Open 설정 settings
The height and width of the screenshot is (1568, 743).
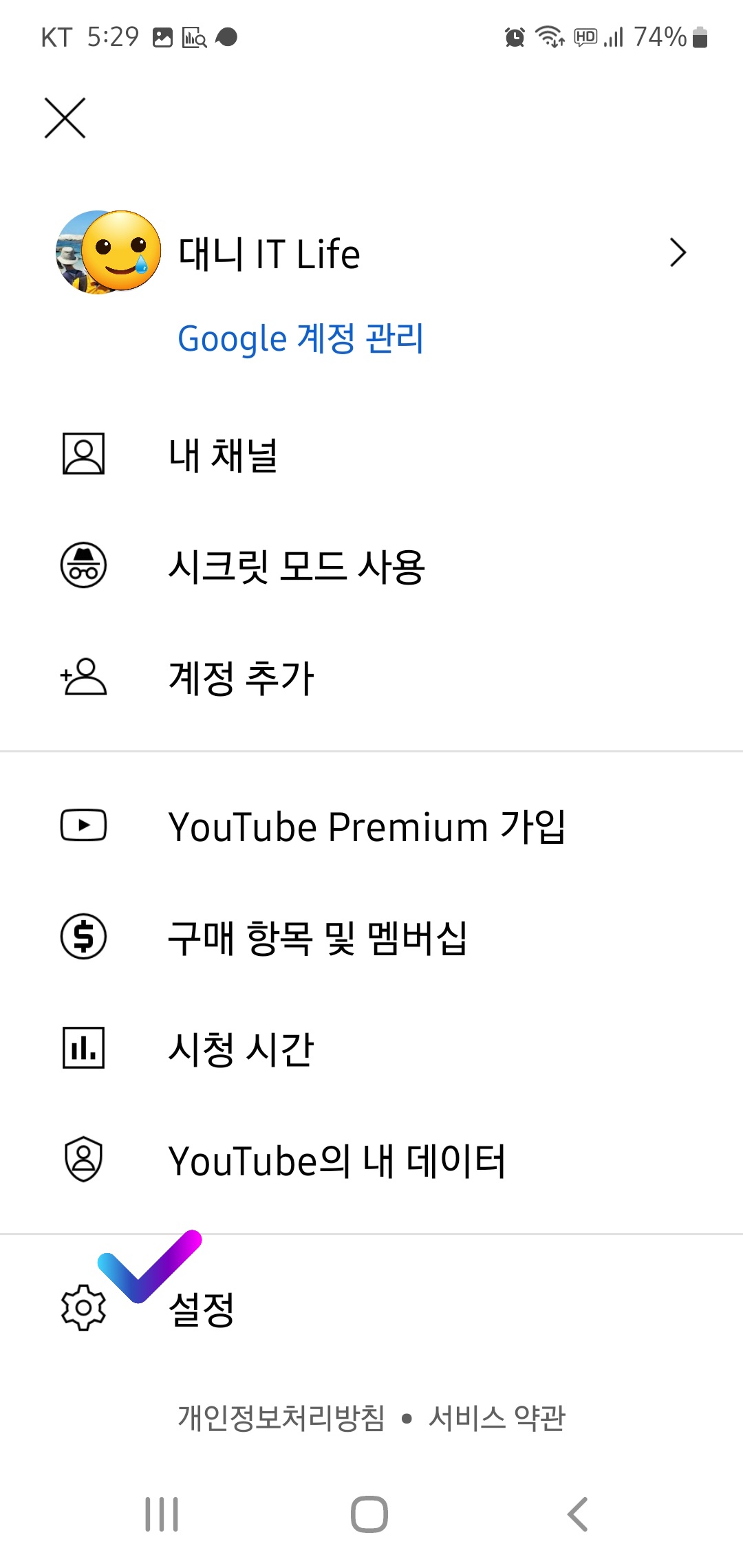tap(371, 1307)
